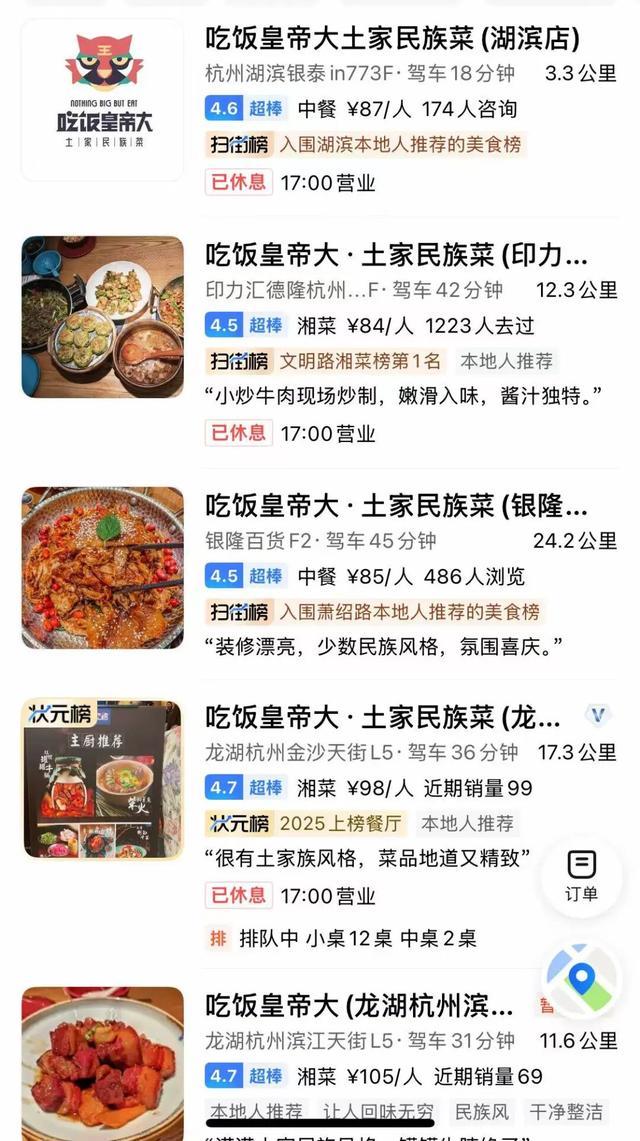The image size is (640, 1141).
Task: Open the 印力 branch restaurant result
Action: pos(396,256)
